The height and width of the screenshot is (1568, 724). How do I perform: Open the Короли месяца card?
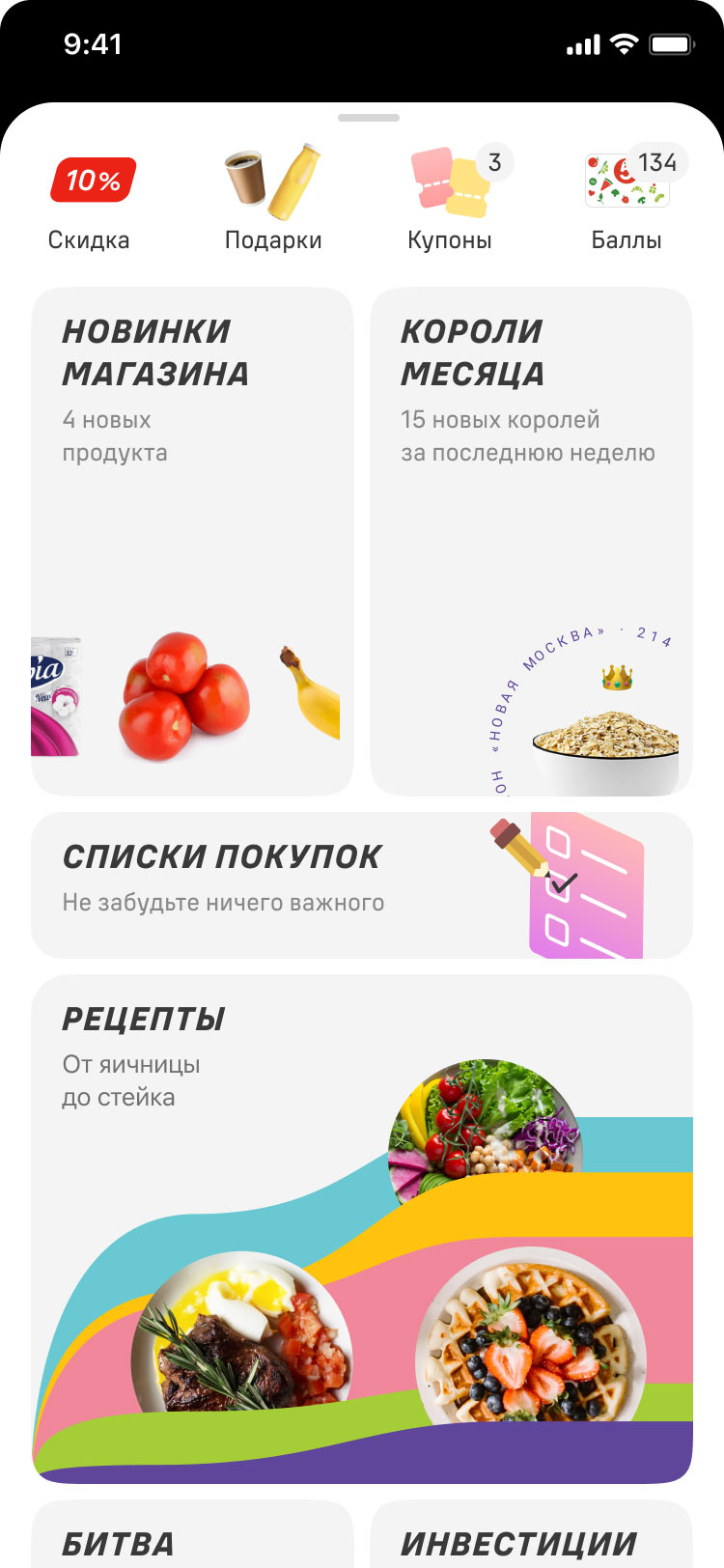coord(531,541)
